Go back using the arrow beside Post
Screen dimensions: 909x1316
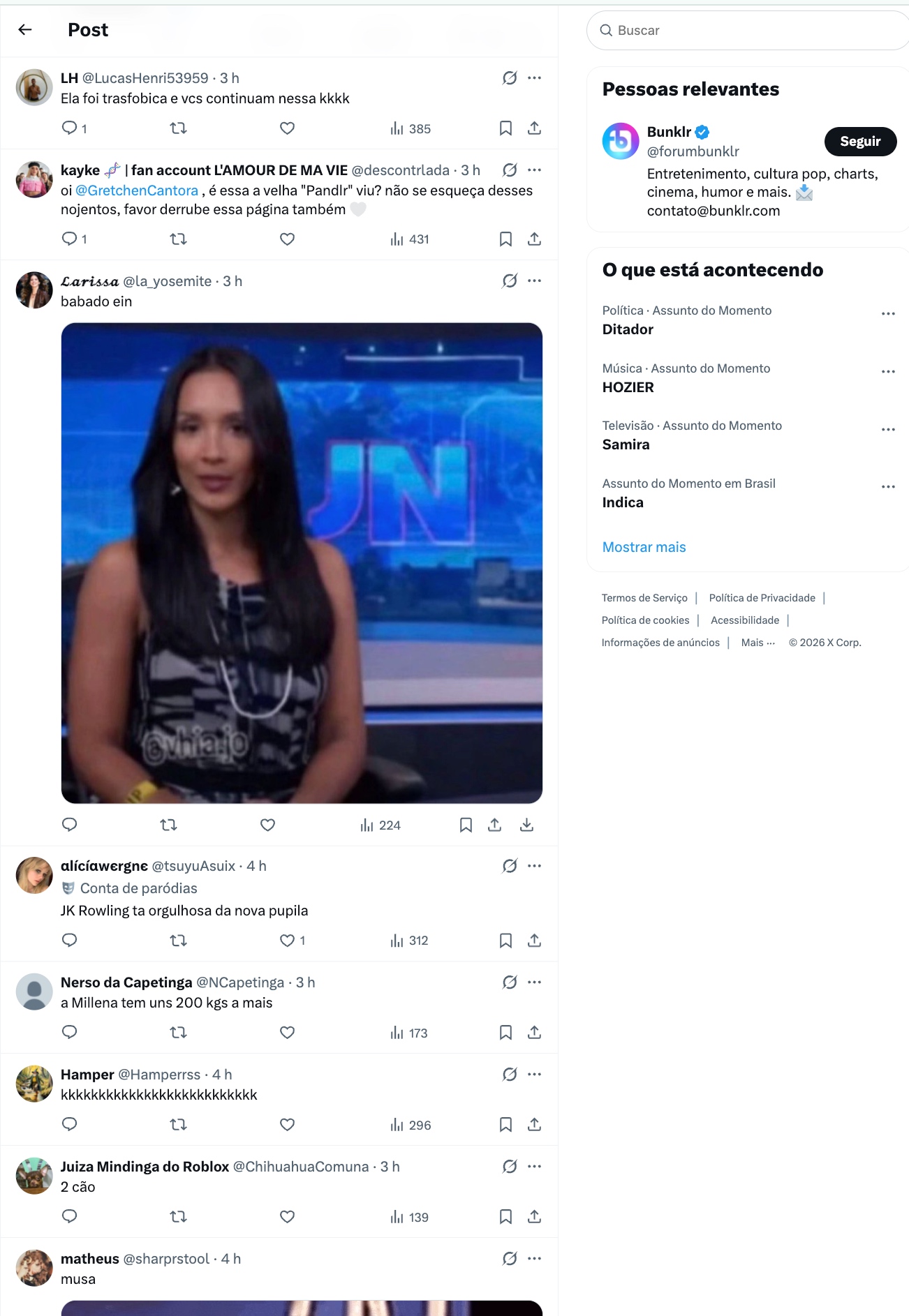click(25, 29)
